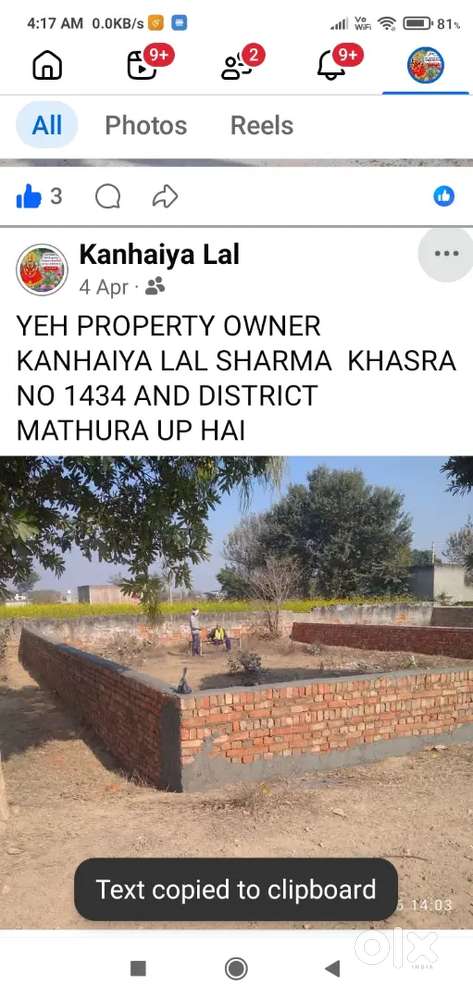Viewport: 473px width, 1000px height.
Task: Switch to the Reels filter
Action: coord(262,125)
